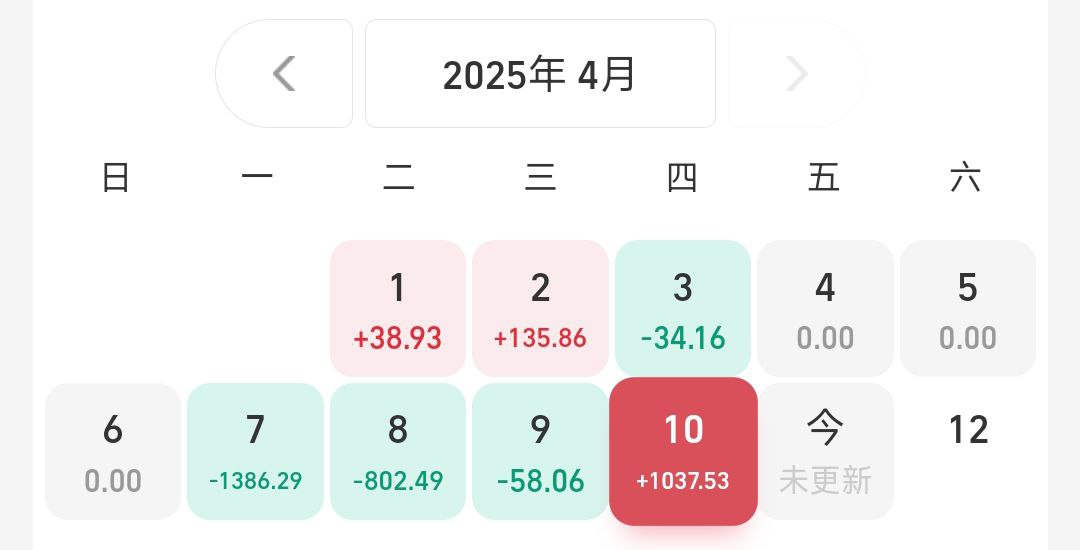Select highlighted April 10 with +1037.53
1080x550 pixels.
coord(683,451)
